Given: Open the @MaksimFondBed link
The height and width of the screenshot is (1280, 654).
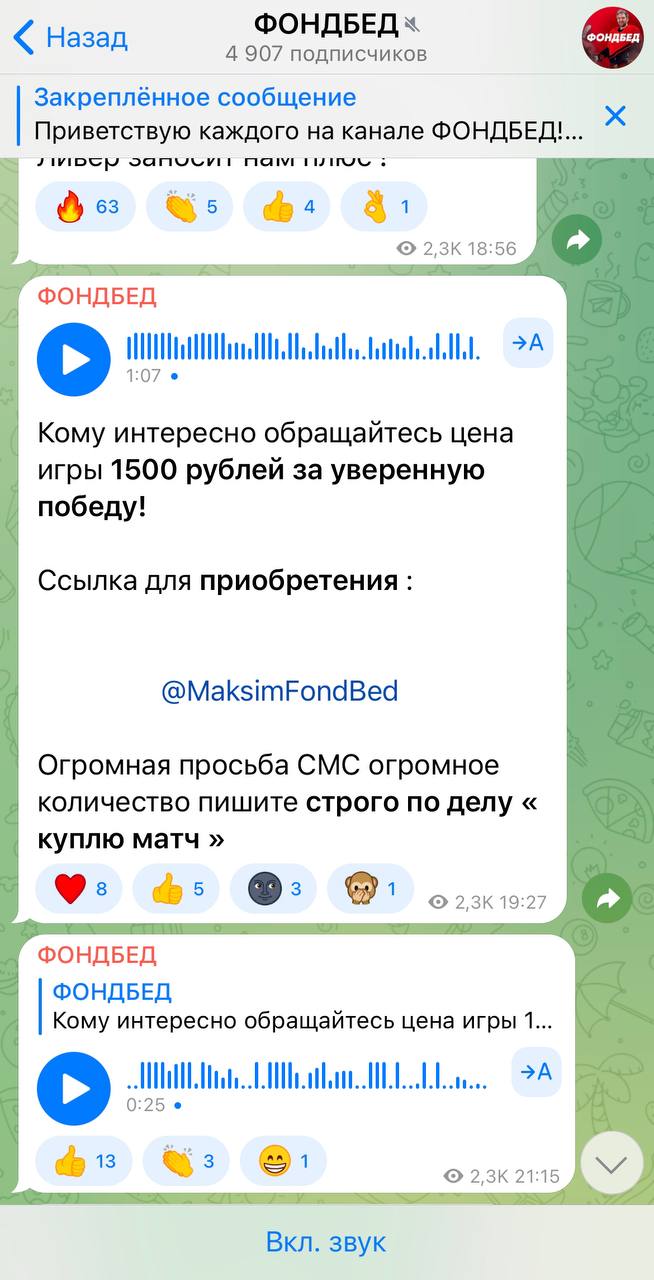Looking at the screenshot, I should tap(279, 690).
